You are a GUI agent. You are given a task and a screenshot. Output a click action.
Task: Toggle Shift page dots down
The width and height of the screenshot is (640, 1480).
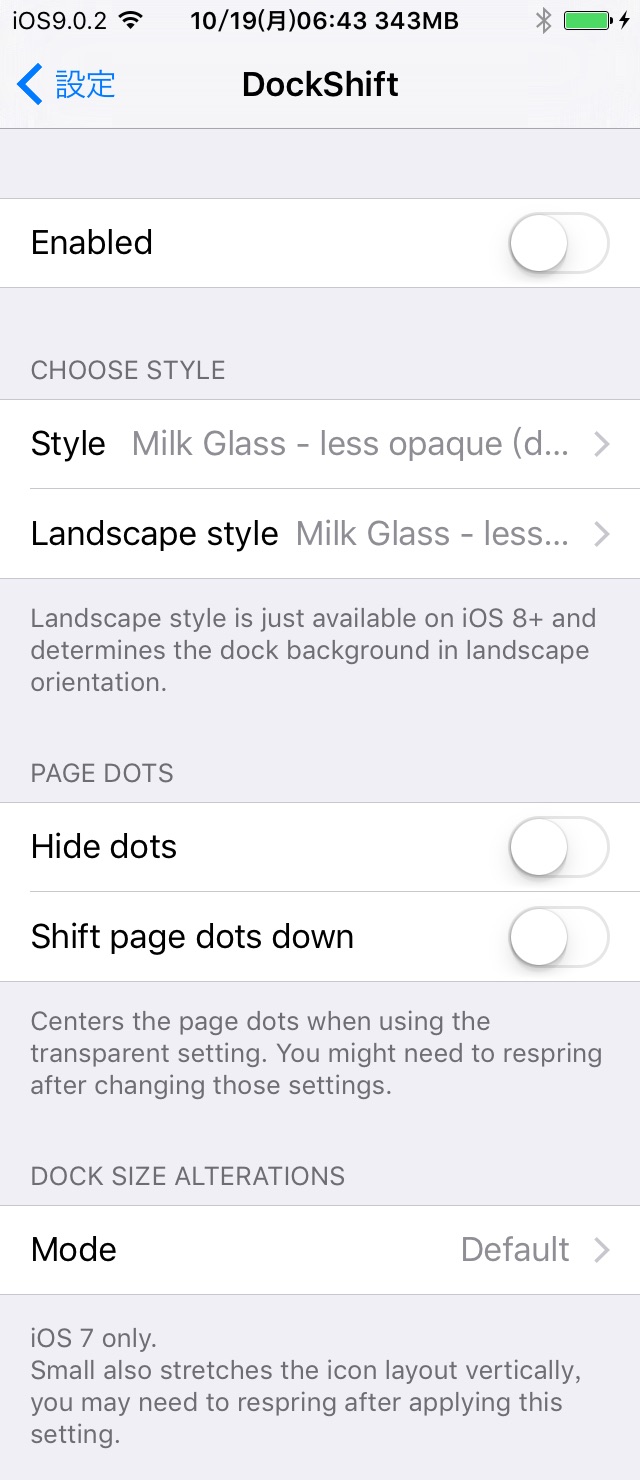tap(558, 937)
